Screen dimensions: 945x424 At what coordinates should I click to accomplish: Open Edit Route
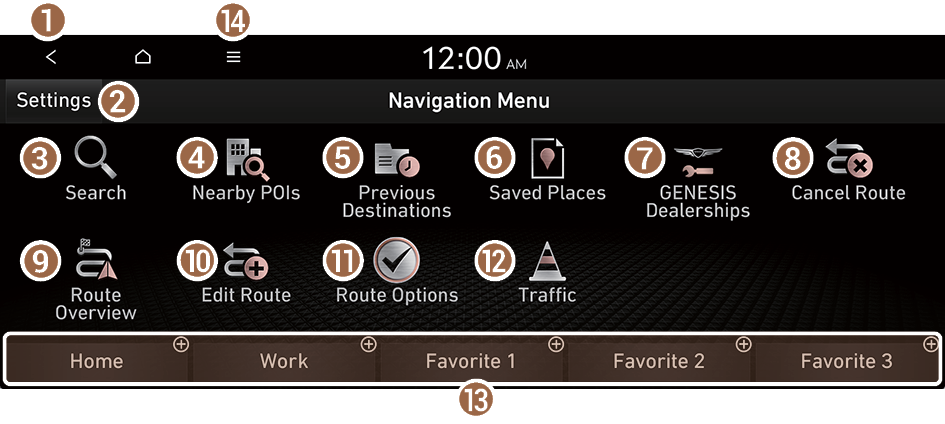point(246,274)
